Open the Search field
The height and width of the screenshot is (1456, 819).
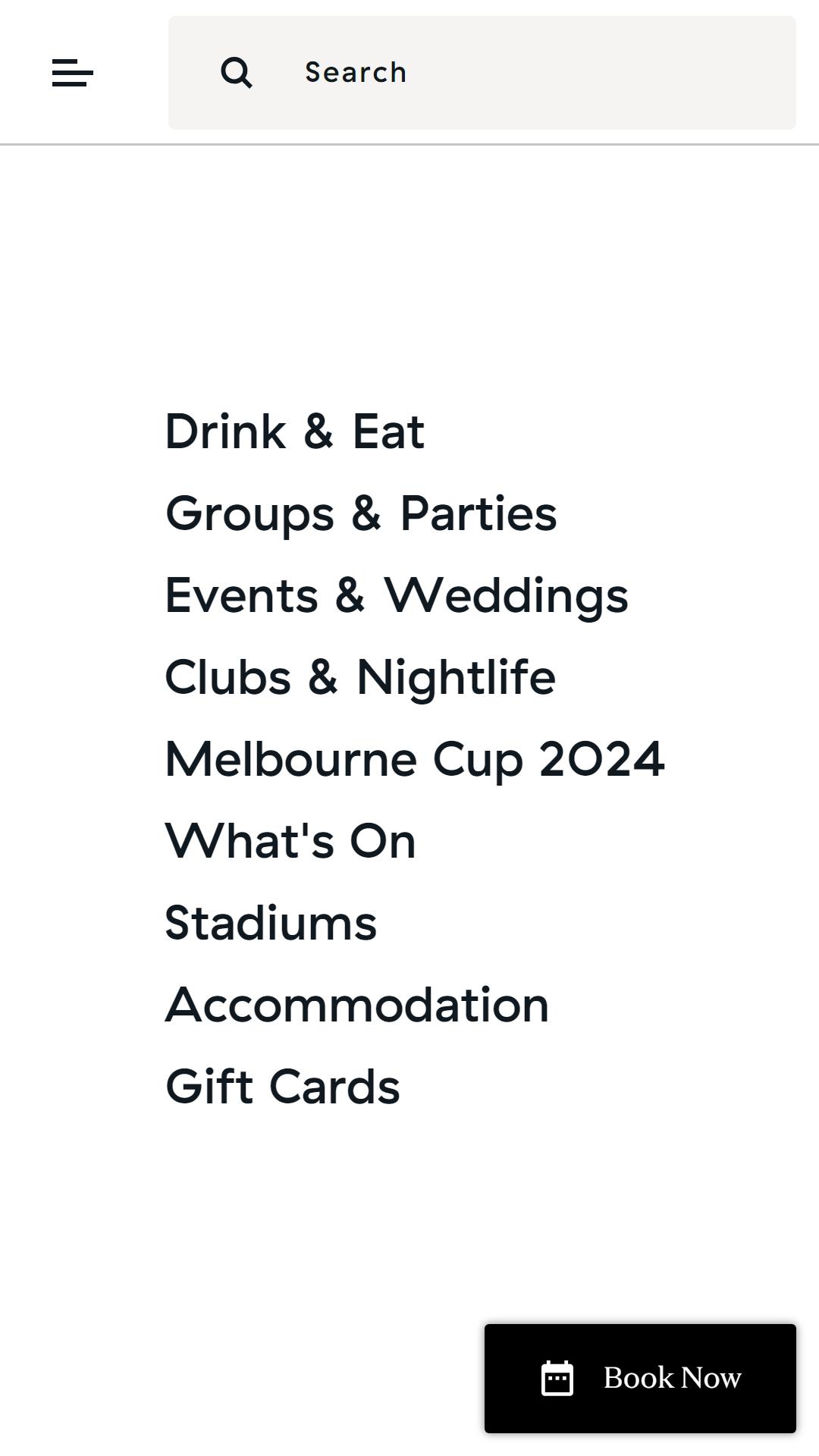pyautogui.click(x=482, y=73)
